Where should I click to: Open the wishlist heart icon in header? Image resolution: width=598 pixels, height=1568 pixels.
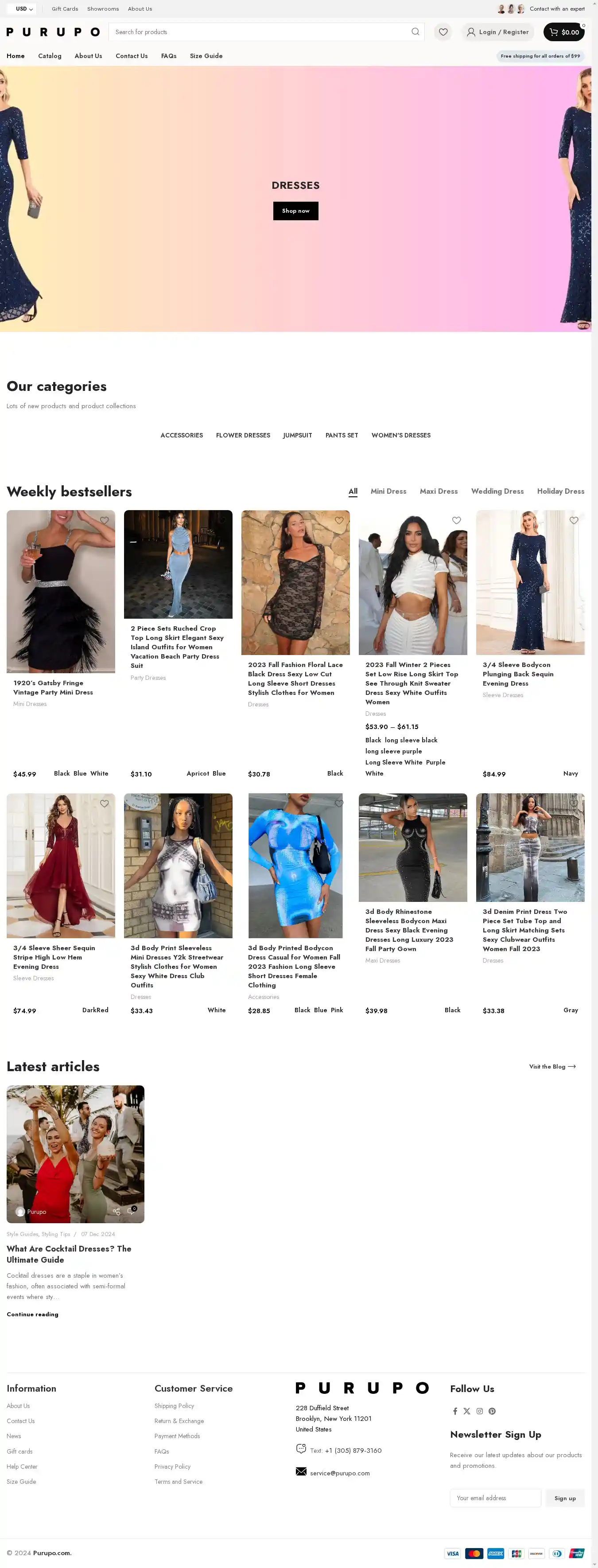(x=443, y=32)
